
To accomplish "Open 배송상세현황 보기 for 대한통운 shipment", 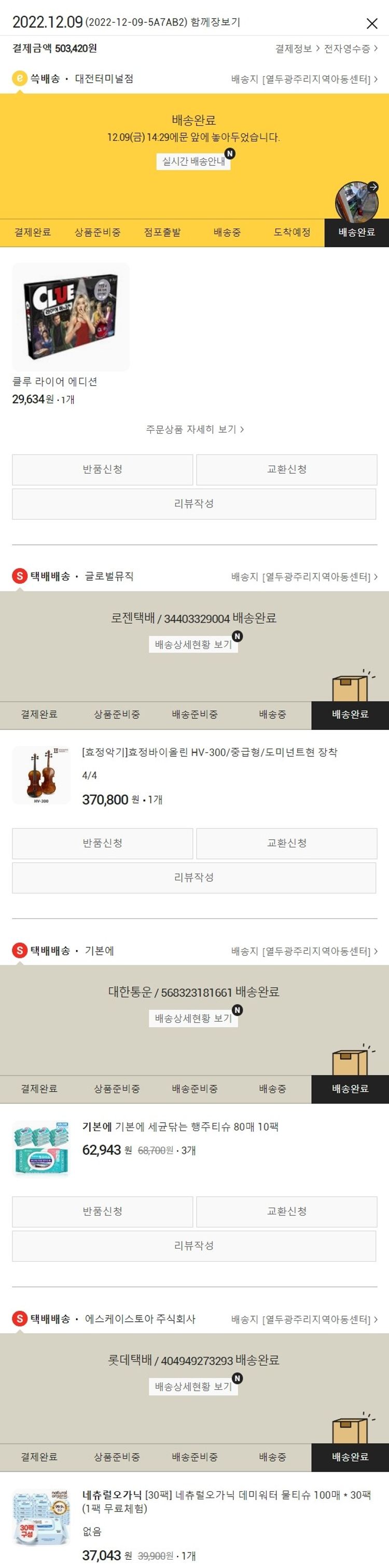I will point(193,1019).
